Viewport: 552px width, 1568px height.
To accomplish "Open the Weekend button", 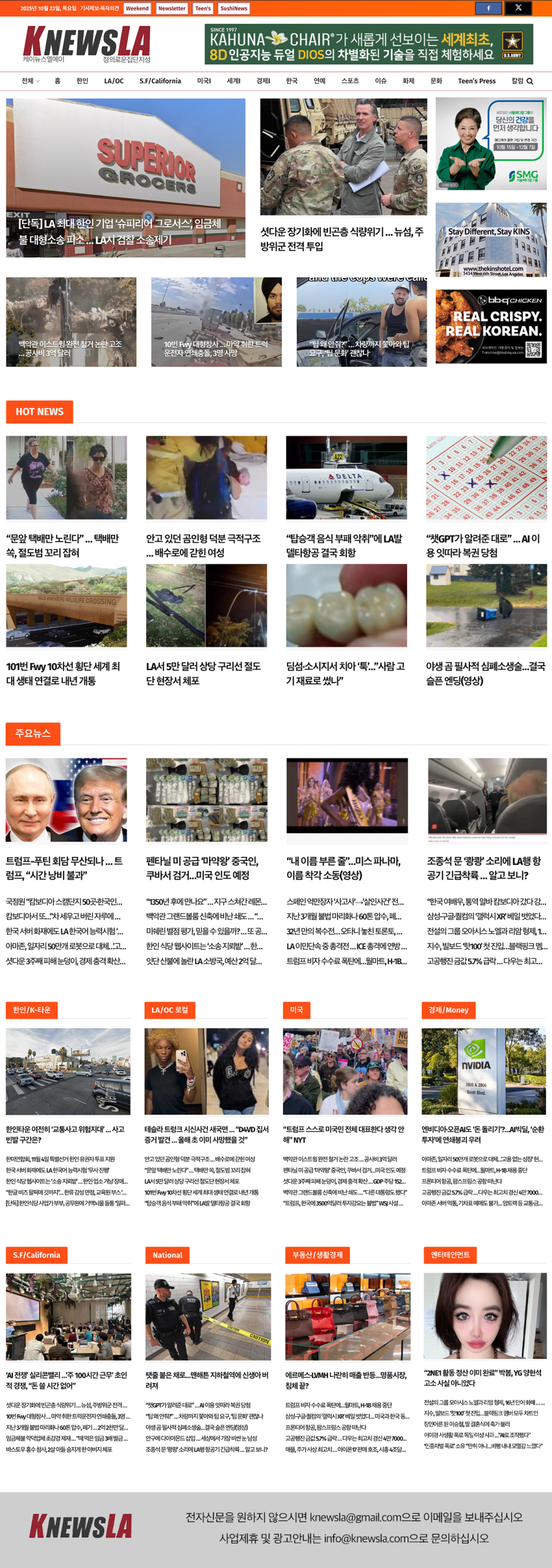I will point(137,9).
